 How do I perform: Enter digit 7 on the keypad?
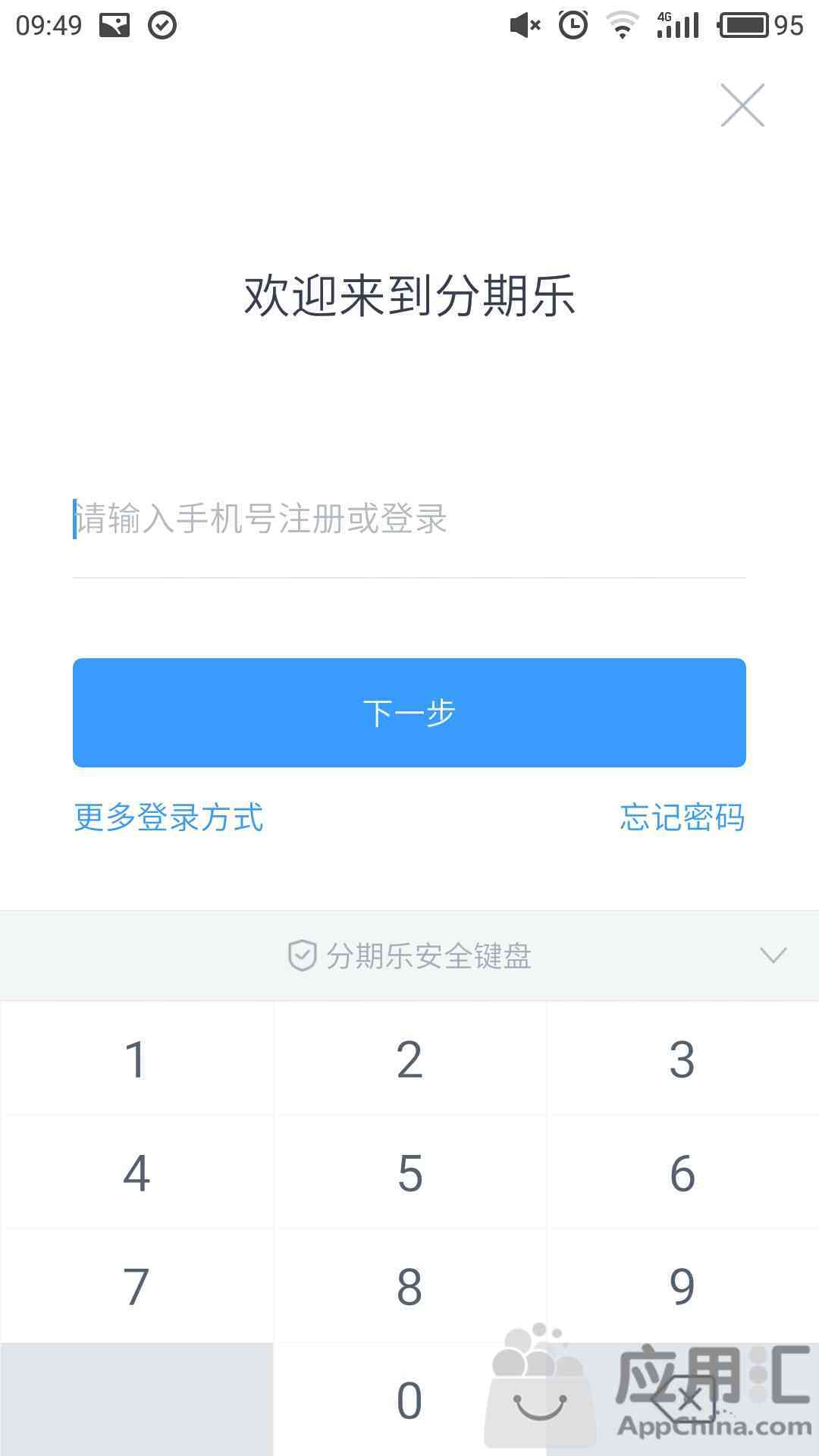tap(136, 1286)
